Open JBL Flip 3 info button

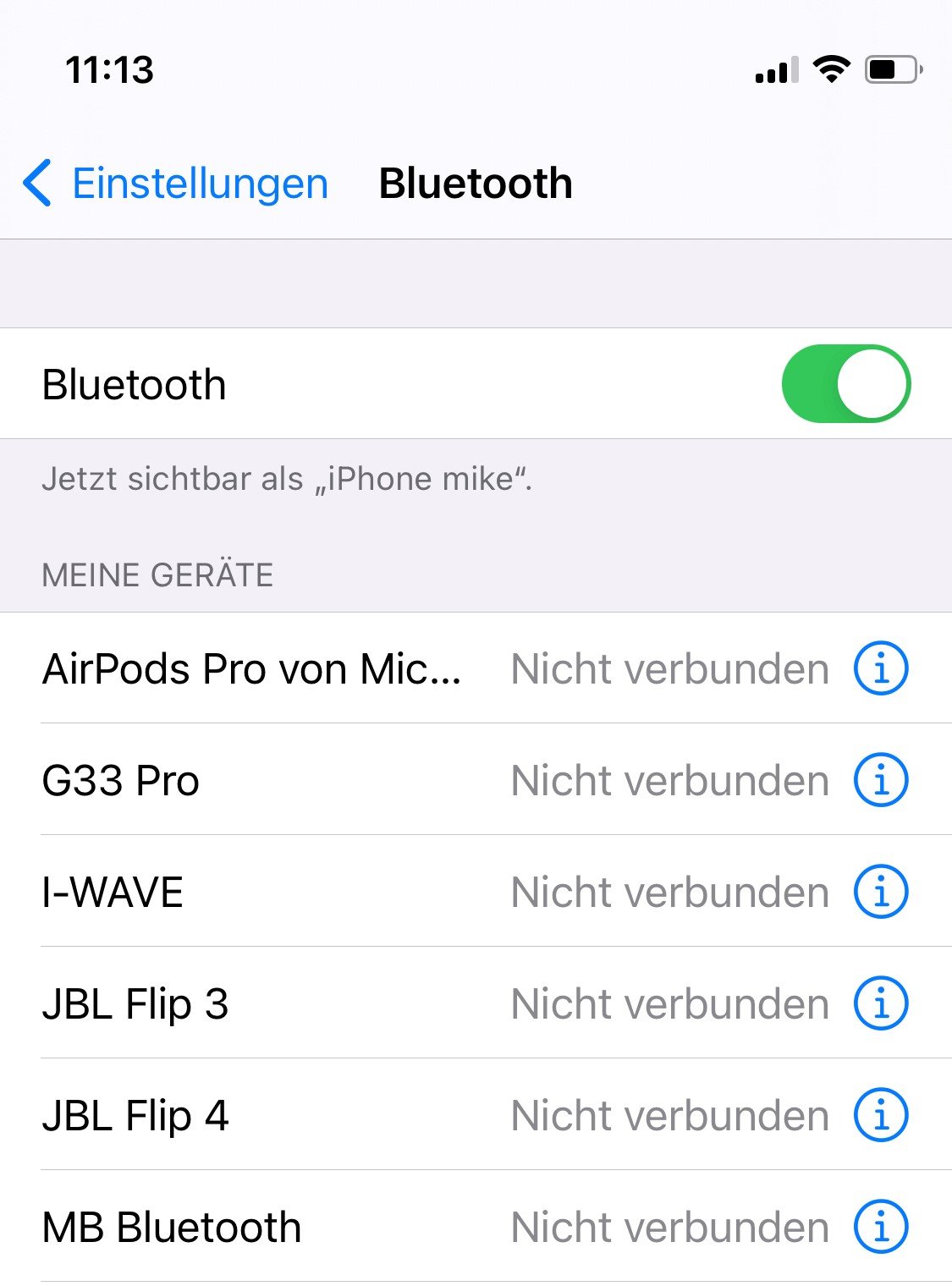click(880, 1003)
